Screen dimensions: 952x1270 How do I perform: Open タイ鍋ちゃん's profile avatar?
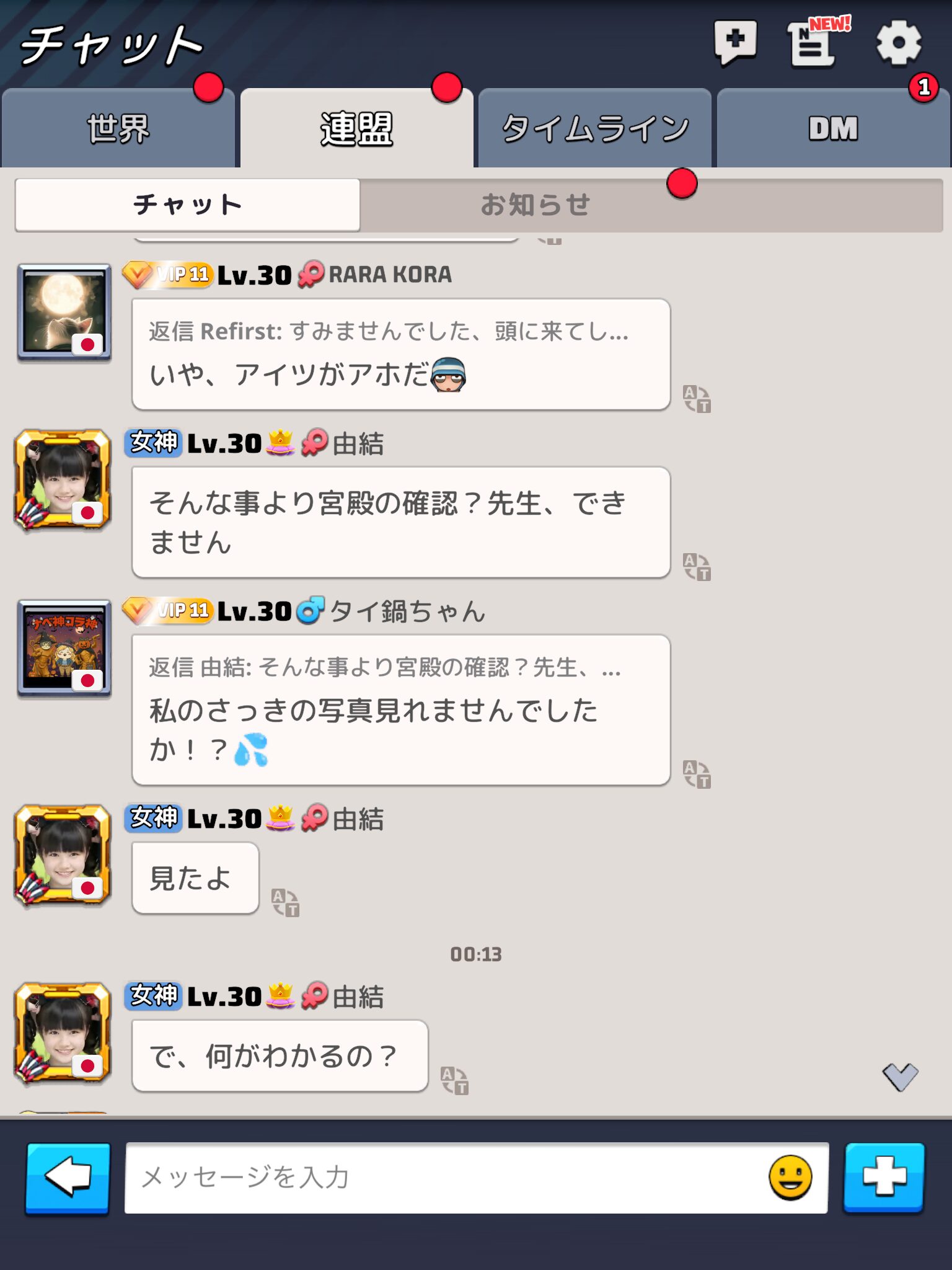[64, 649]
